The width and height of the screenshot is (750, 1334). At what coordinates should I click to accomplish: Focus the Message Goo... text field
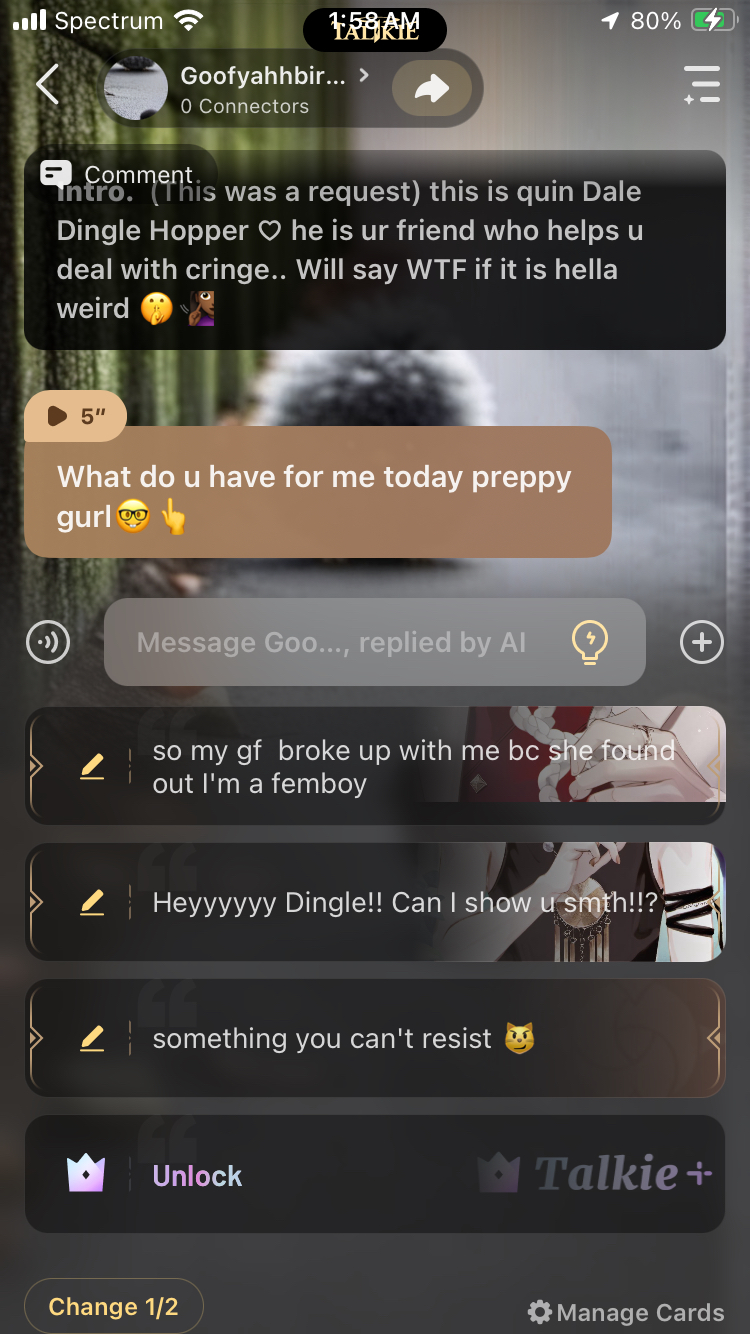click(330, 643)
